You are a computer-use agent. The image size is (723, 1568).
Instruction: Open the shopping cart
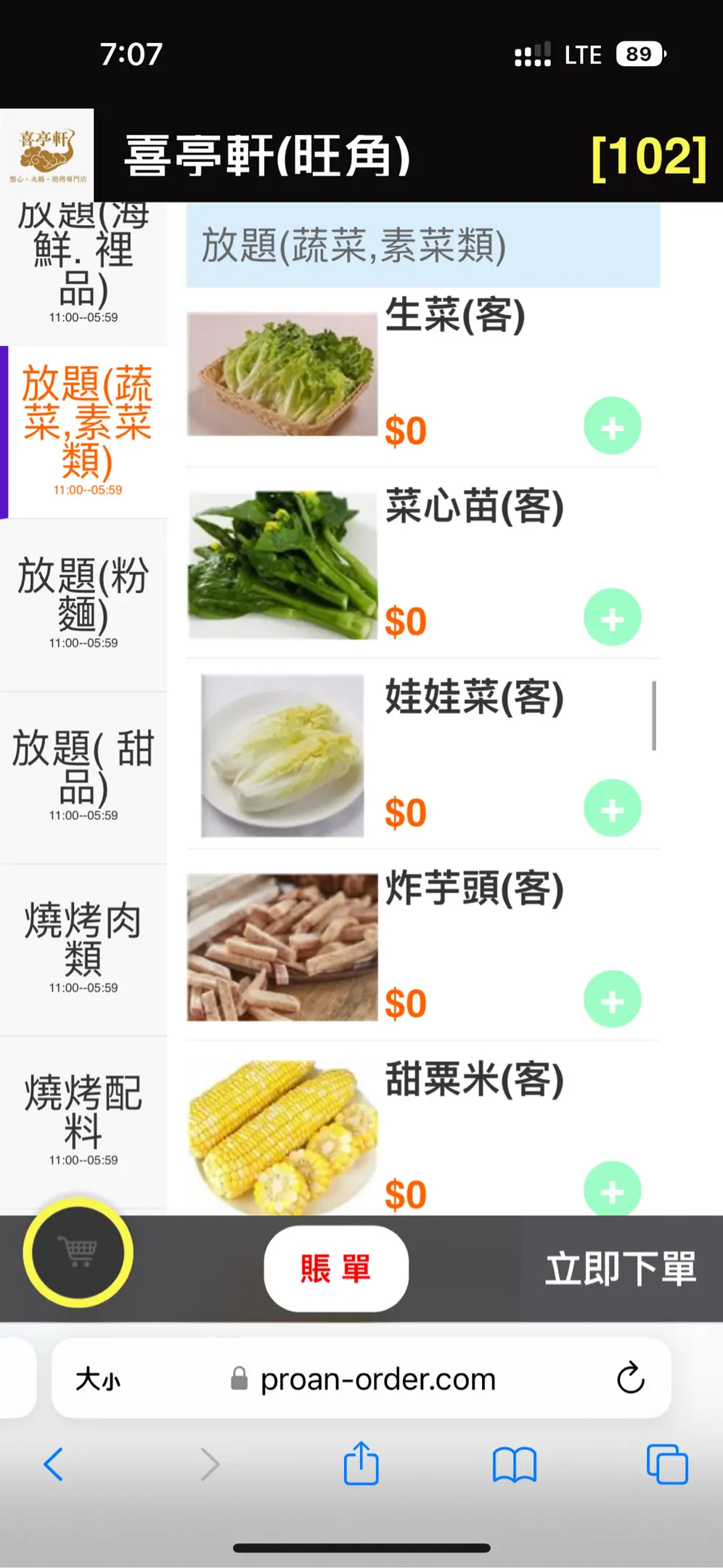[x=78, y=1252]
